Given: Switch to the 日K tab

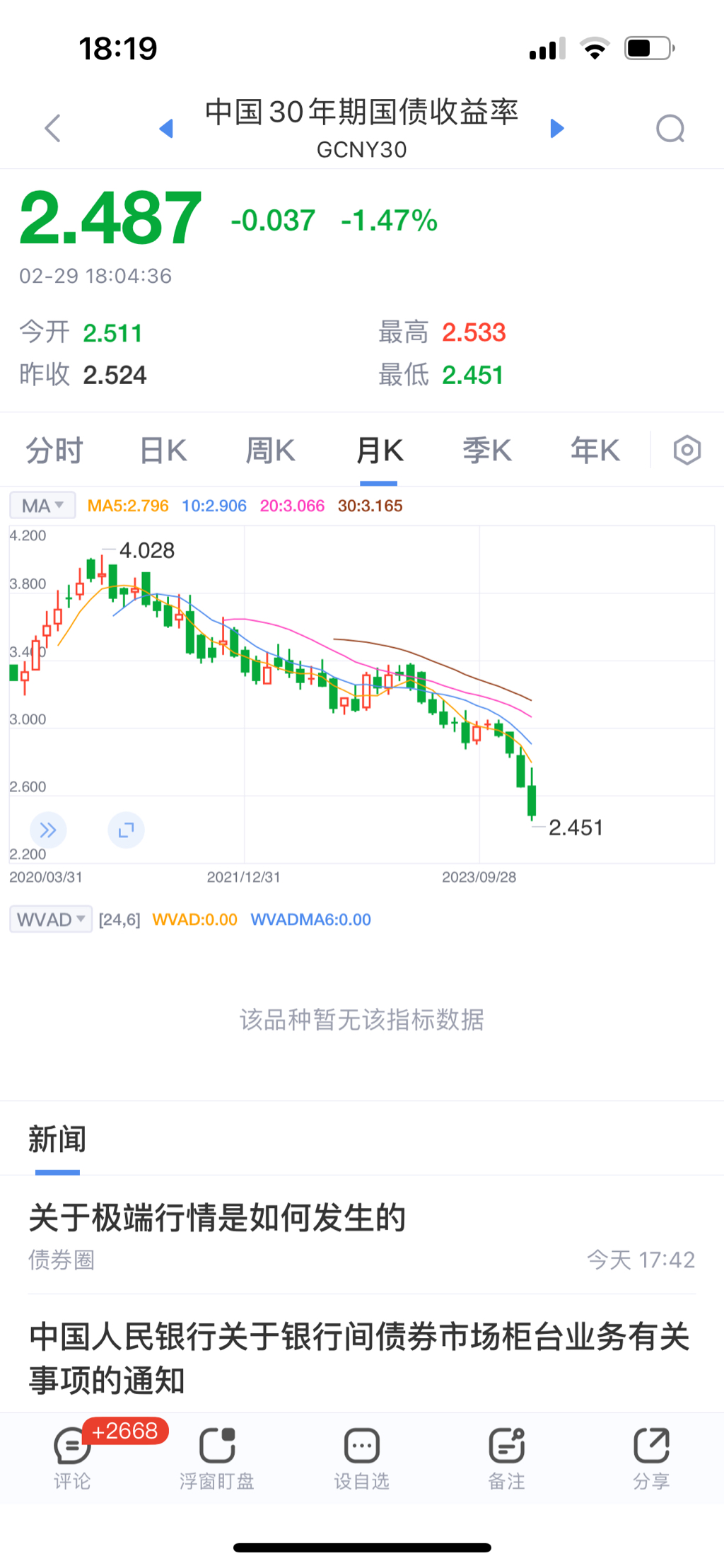Looking at the screenshot, I should pos(163,451).
